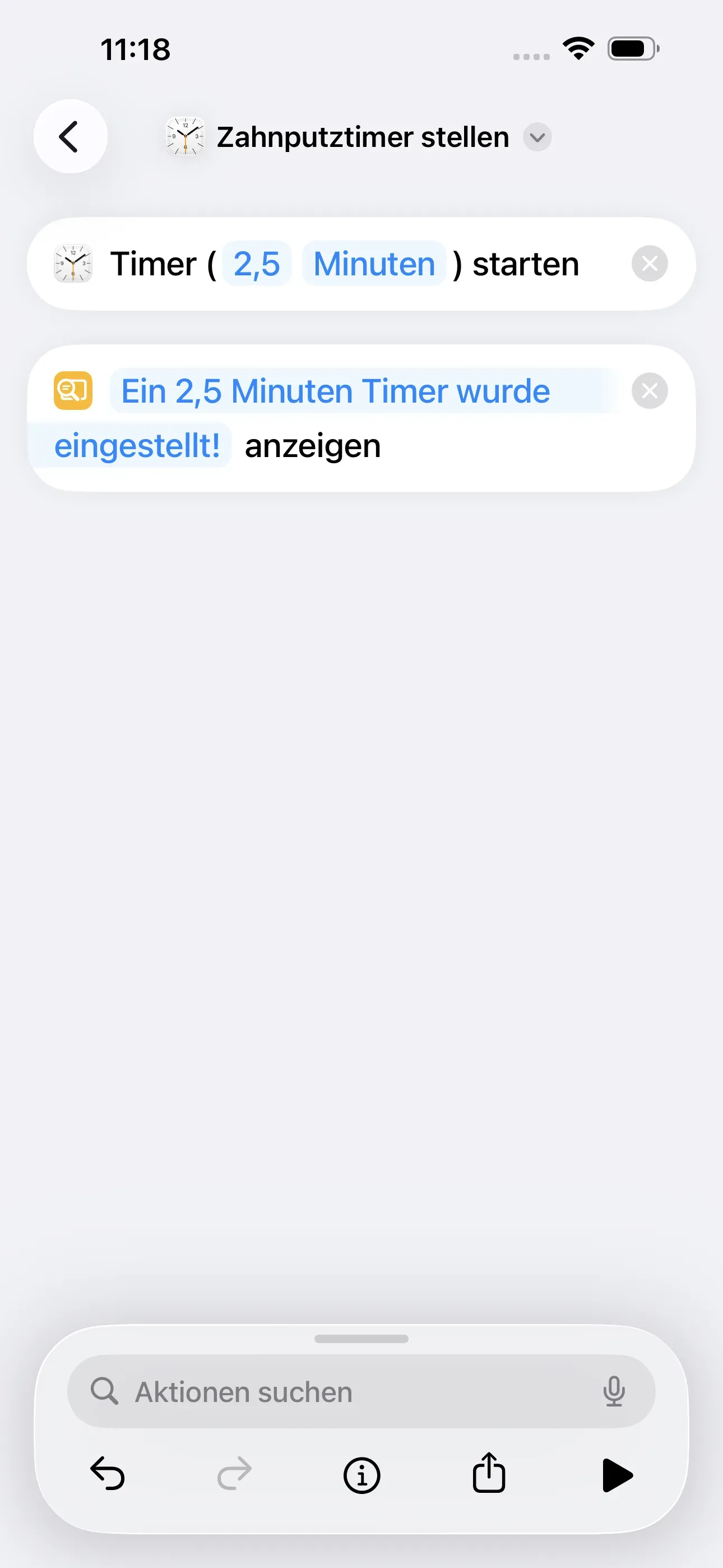Run the shortcut with the Play button
The image size is (723, 1568).
(617, 1474)
